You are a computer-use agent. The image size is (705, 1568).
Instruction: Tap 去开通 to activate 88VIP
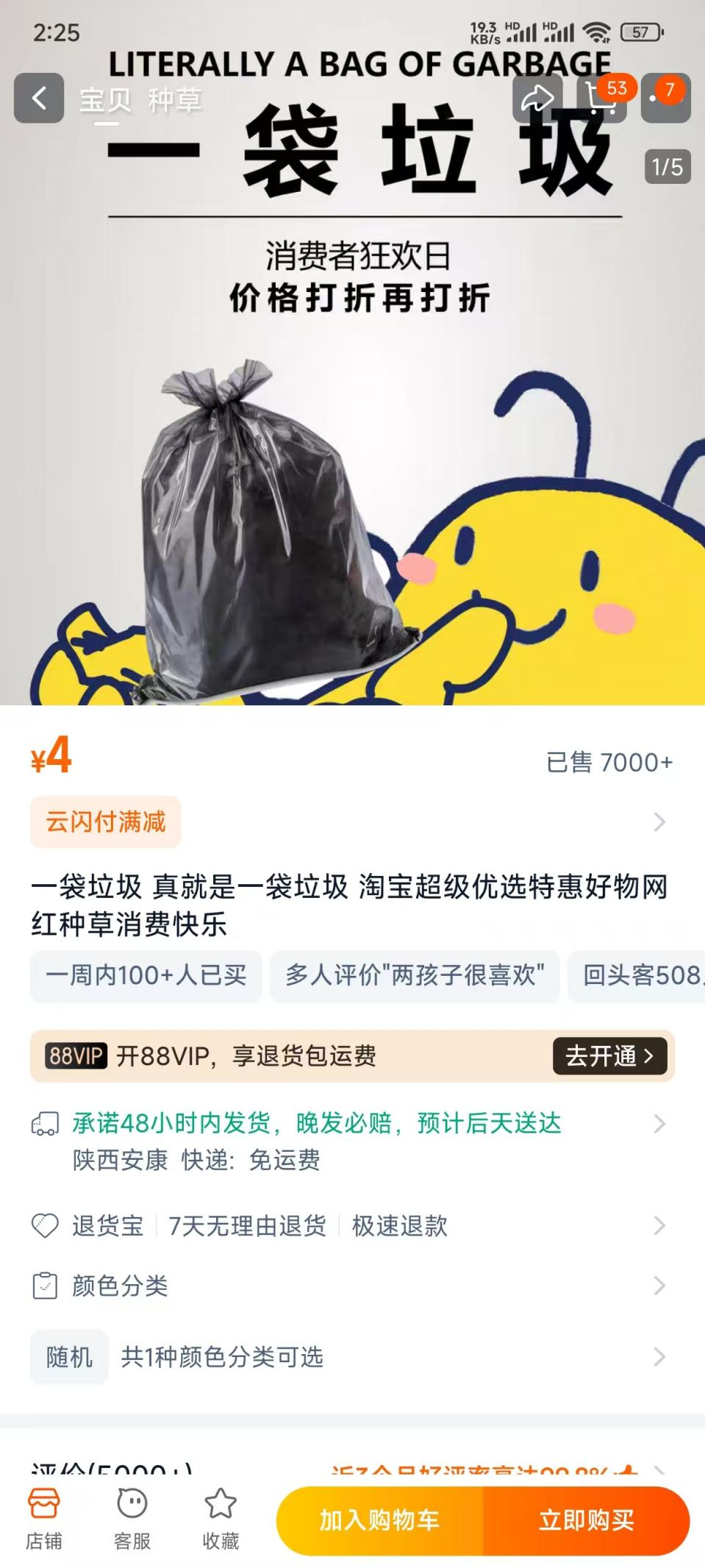pos(609,1056)
